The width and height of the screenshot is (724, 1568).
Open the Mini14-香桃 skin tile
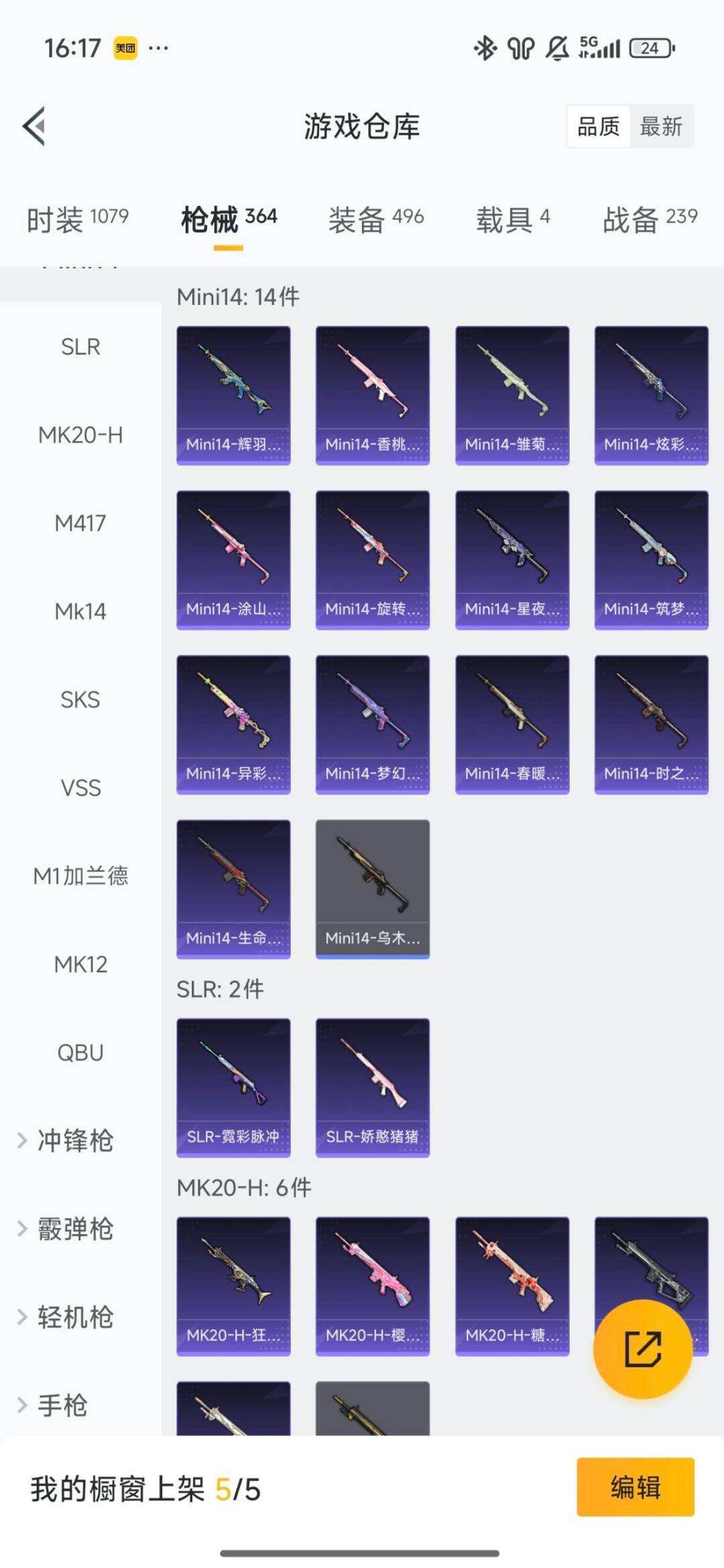point(372,395)
